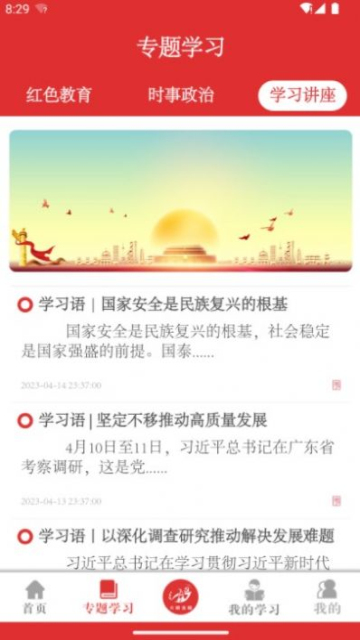The width and height of the screenshot is (360, 640).
Task: Open the 我的学习 tab
Action: click(254, 597)
